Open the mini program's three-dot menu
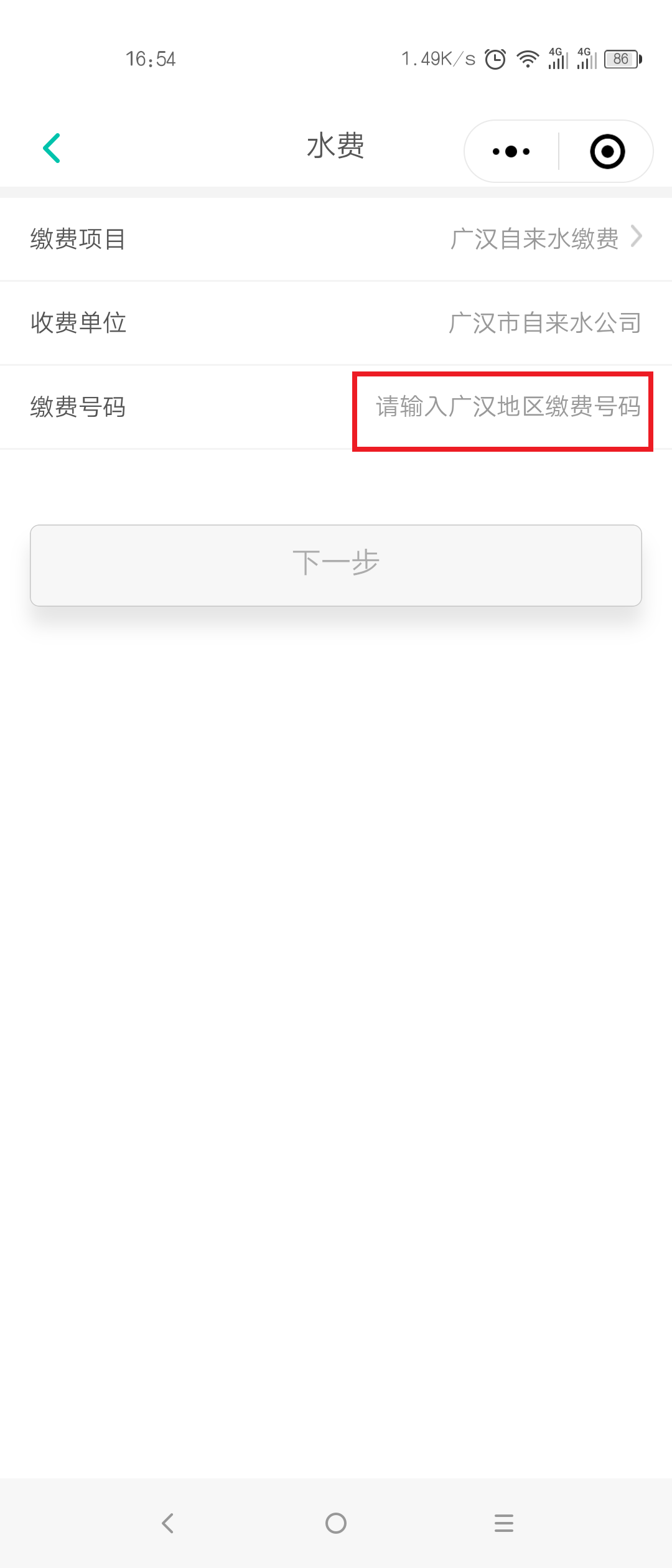The image size is (672, 1568). pos(511,151)
